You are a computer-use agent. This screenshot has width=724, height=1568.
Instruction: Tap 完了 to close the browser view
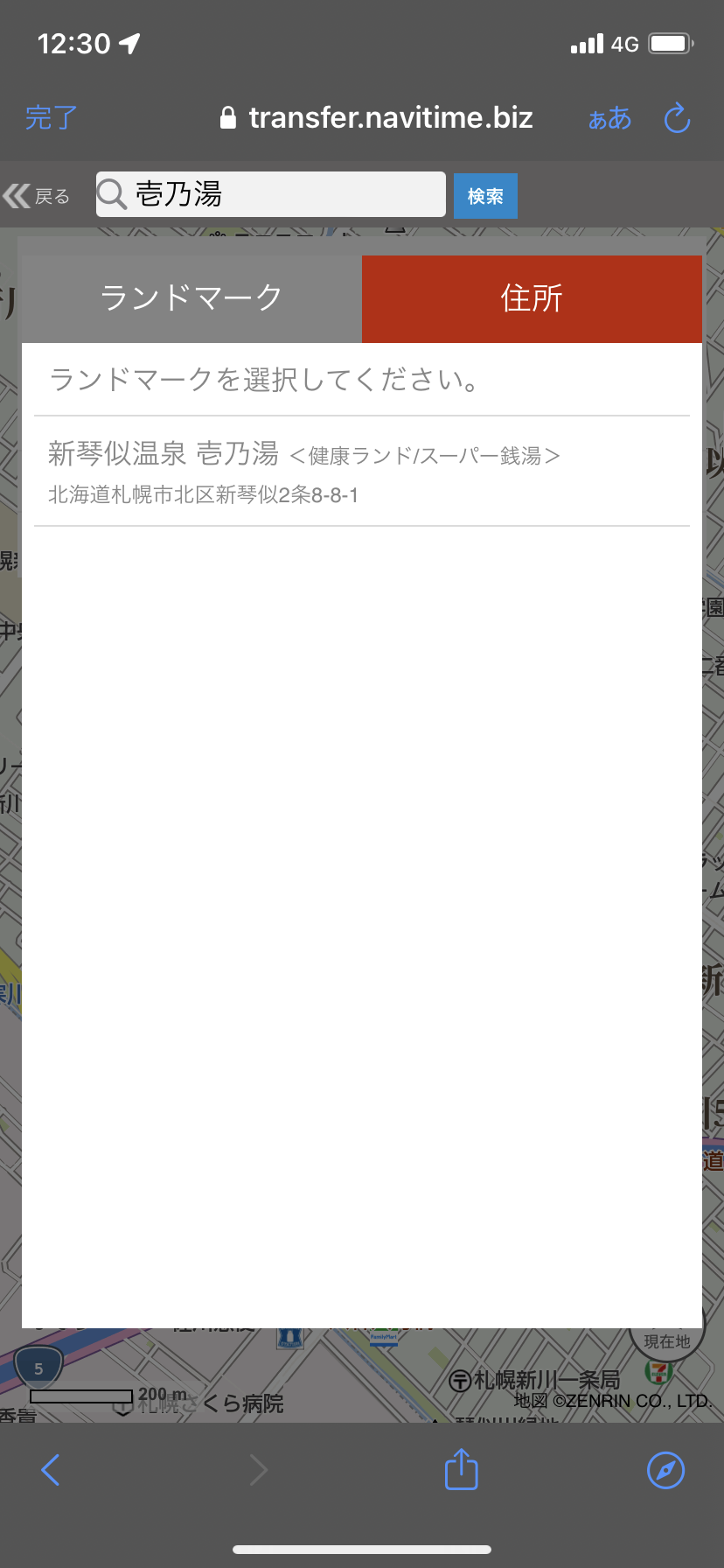[x=51, y=118]
